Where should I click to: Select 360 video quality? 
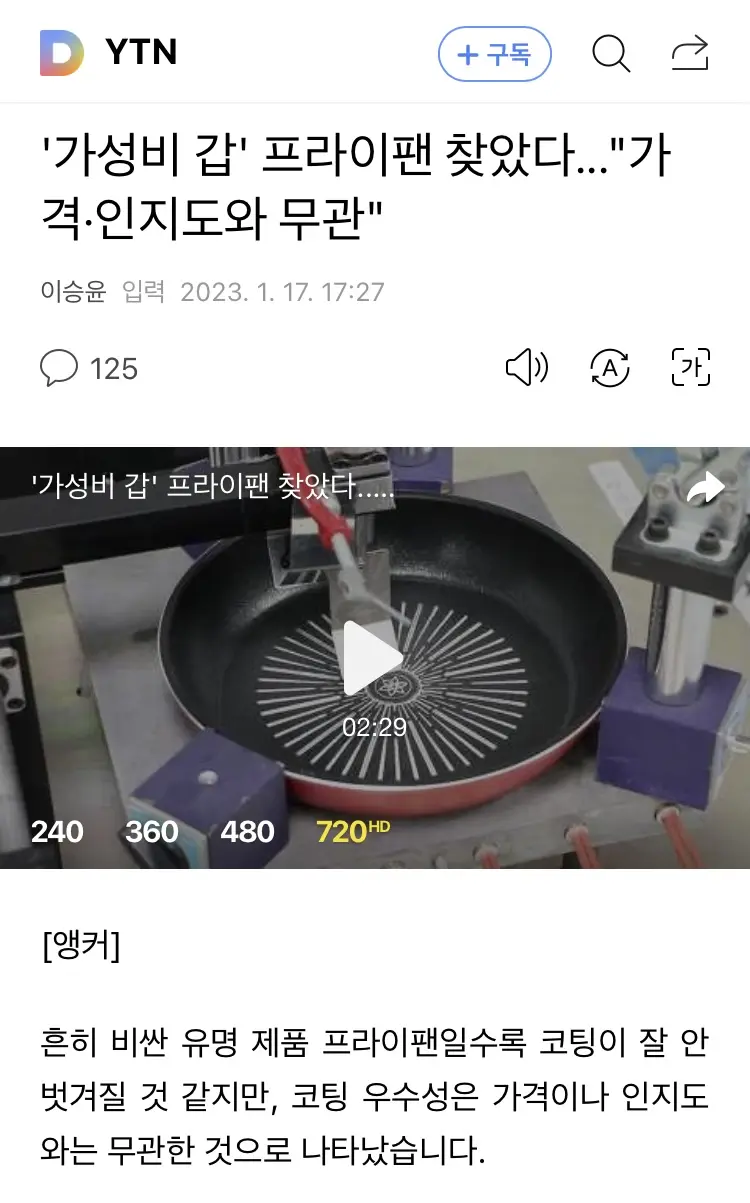(152, 831)
